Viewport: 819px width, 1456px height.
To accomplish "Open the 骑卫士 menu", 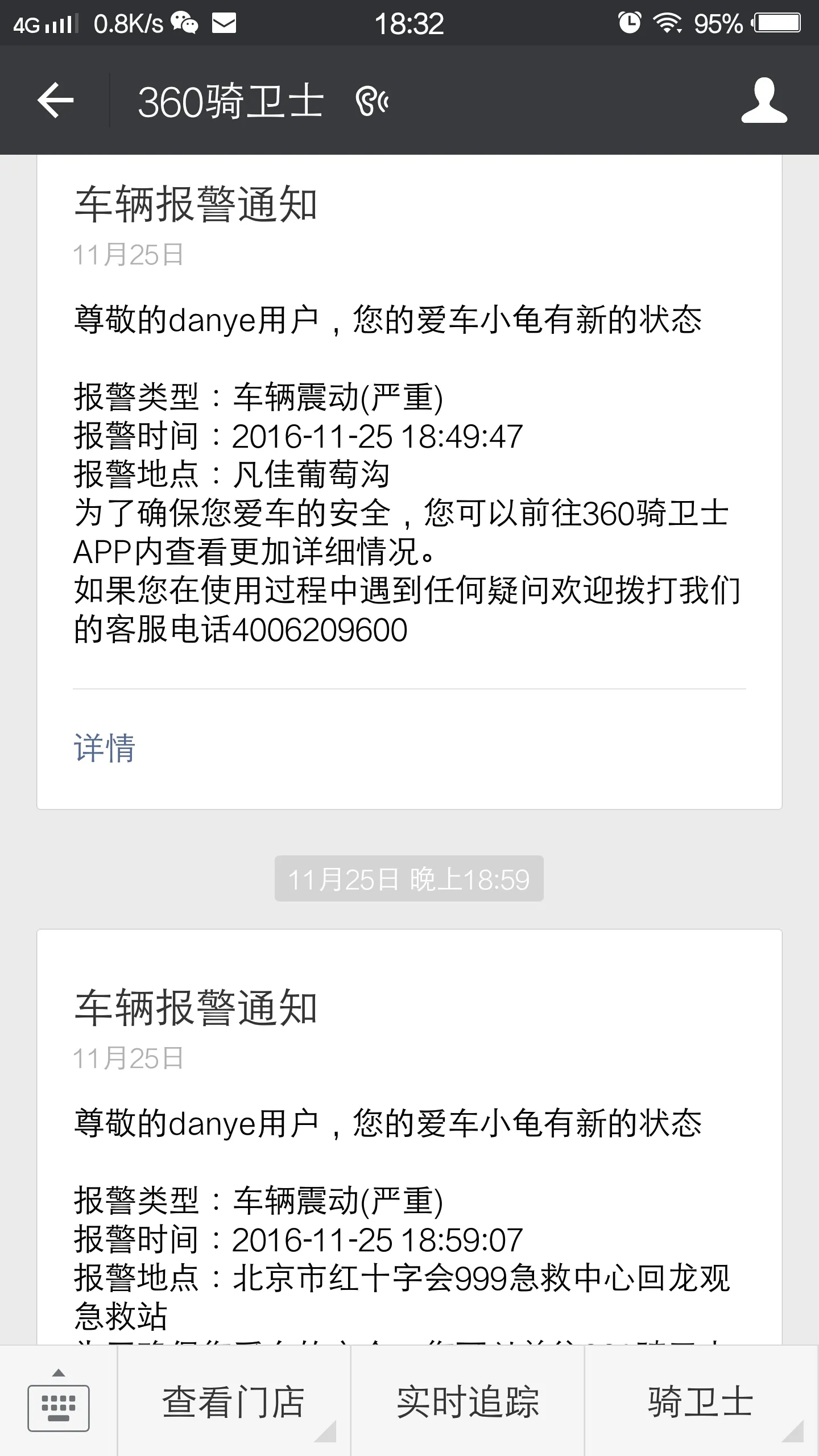I will 702,1401.
